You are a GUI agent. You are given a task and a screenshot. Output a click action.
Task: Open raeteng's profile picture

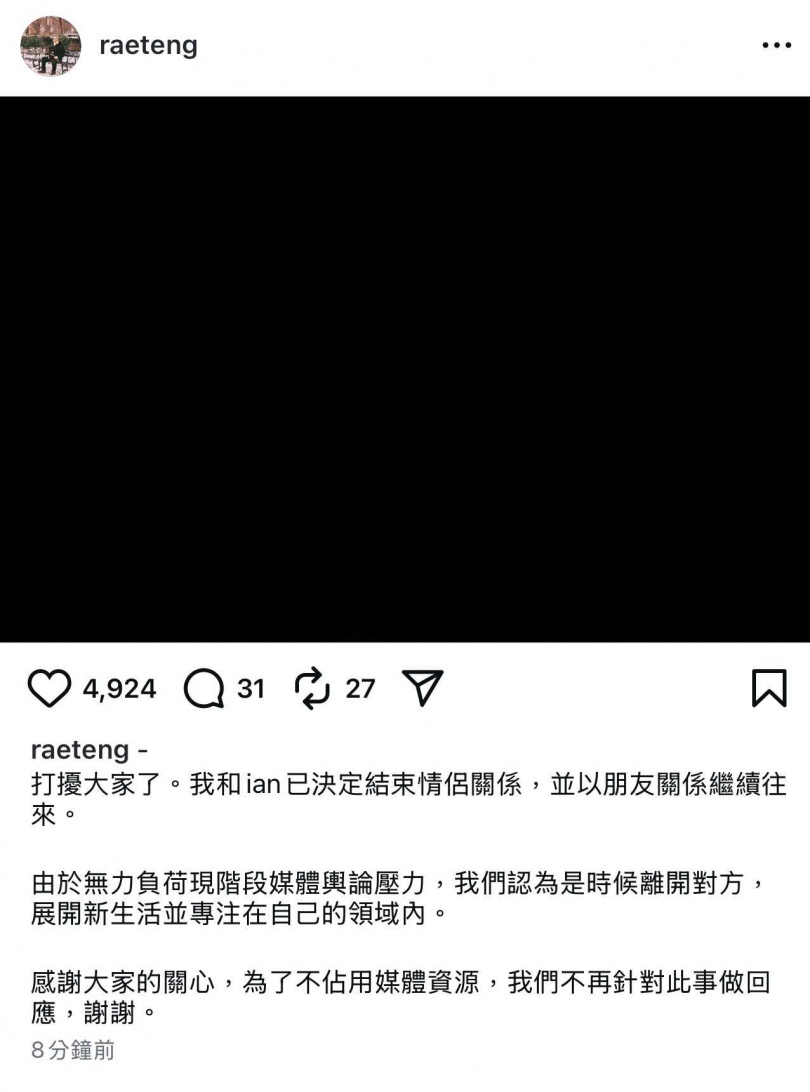tap(50, 46)
